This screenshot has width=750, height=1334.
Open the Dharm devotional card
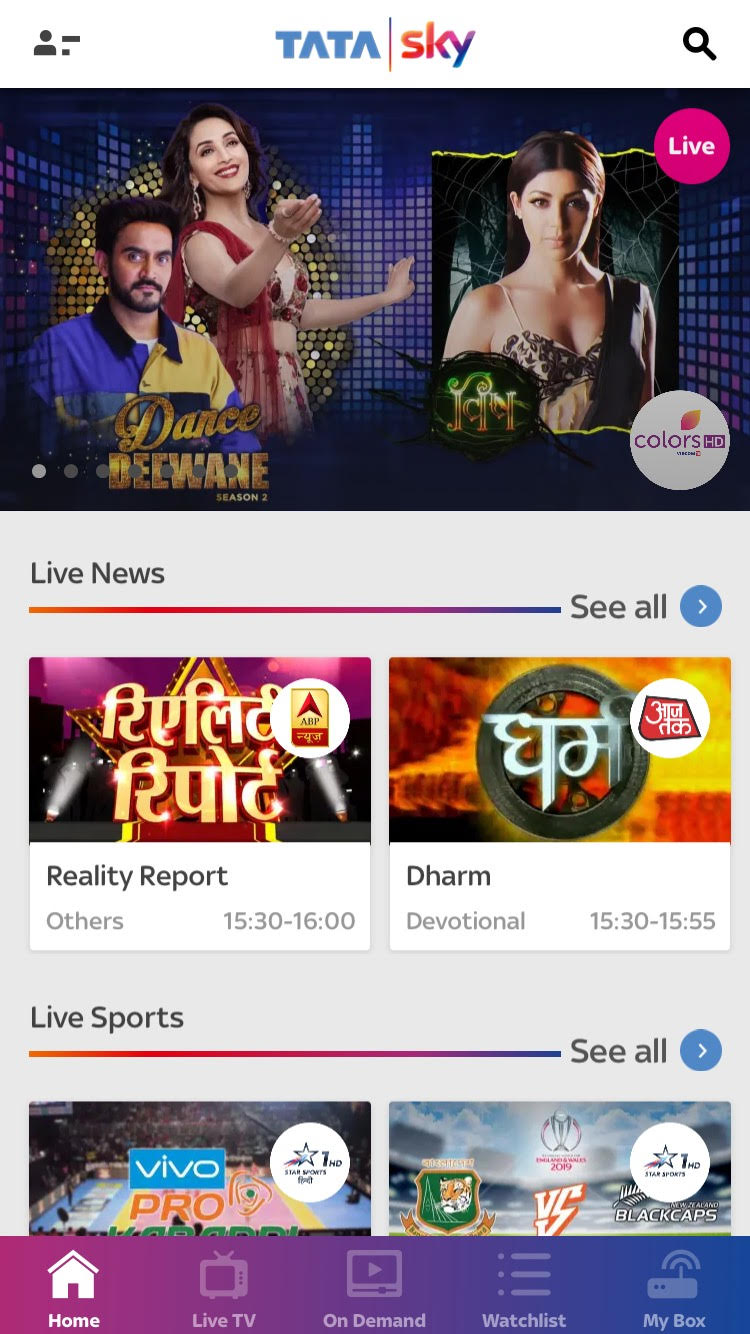[x=560, y=802]
